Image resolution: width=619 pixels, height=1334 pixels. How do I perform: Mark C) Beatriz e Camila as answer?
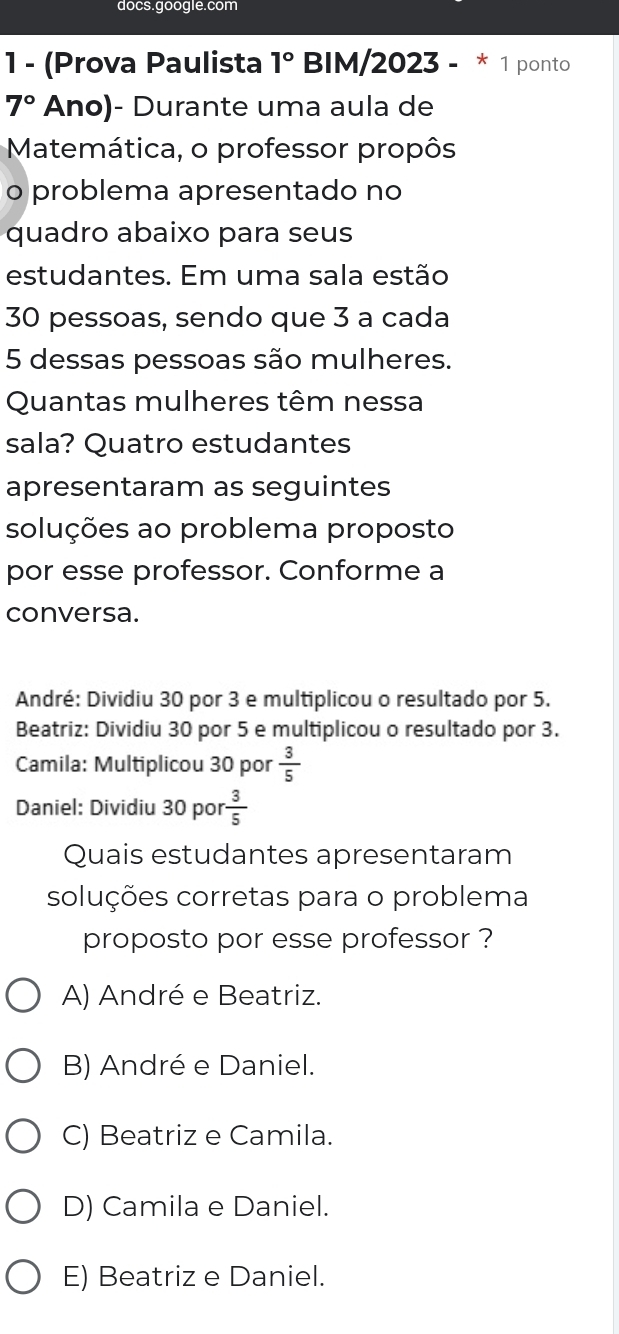[x=24, y=1137]
